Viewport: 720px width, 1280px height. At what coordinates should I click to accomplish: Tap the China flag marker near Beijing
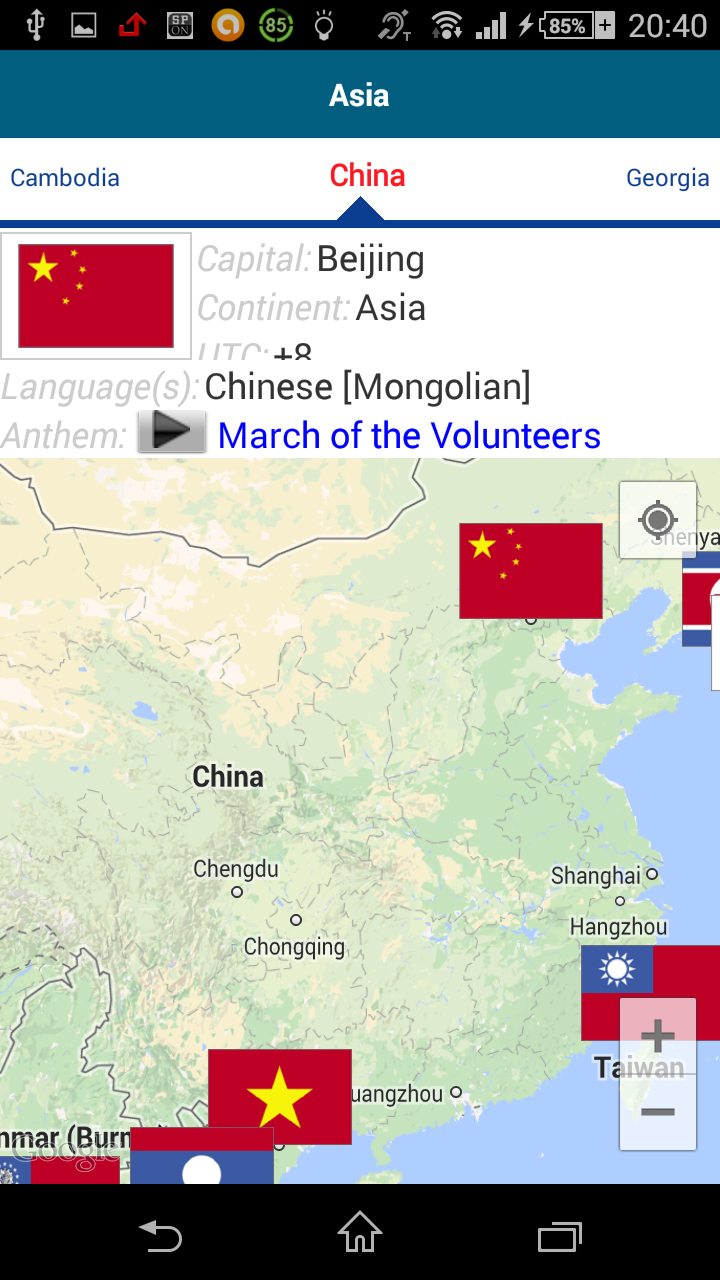[x=530, y=570]
